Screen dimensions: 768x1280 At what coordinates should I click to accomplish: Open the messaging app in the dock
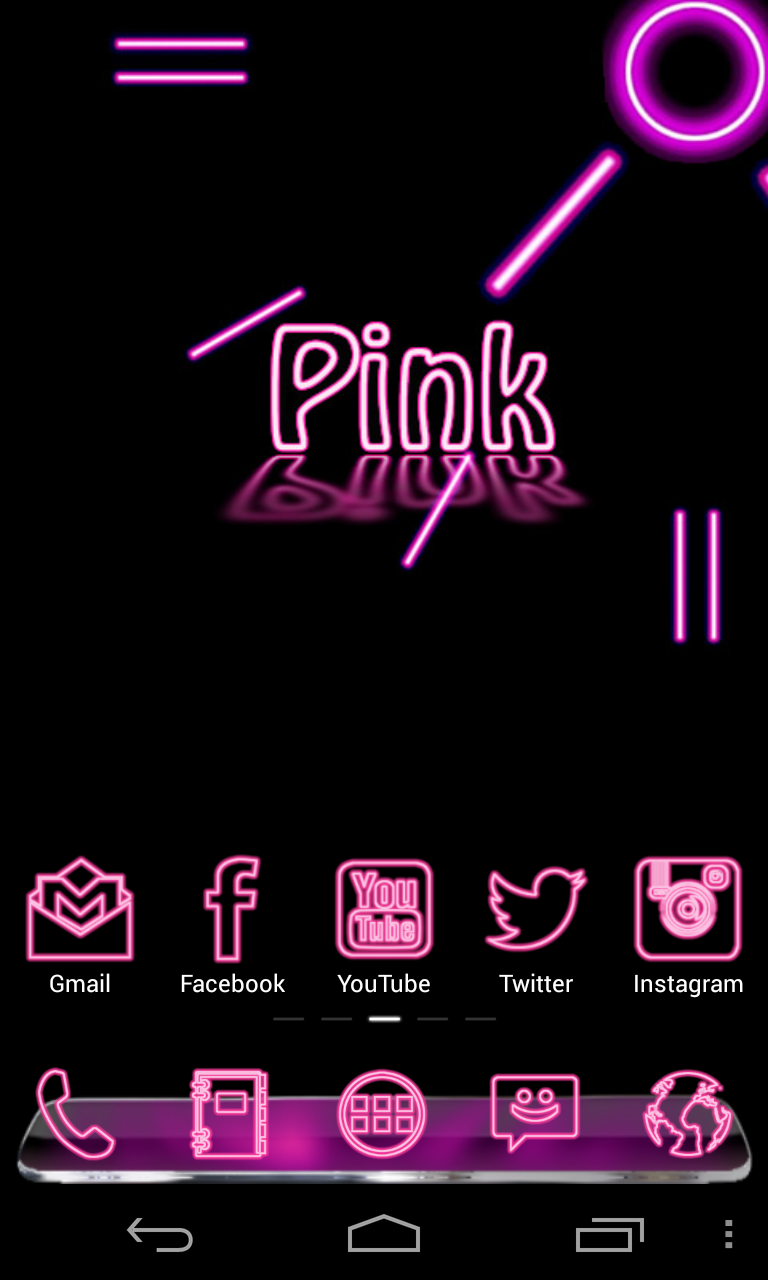tap(535, 1114)
